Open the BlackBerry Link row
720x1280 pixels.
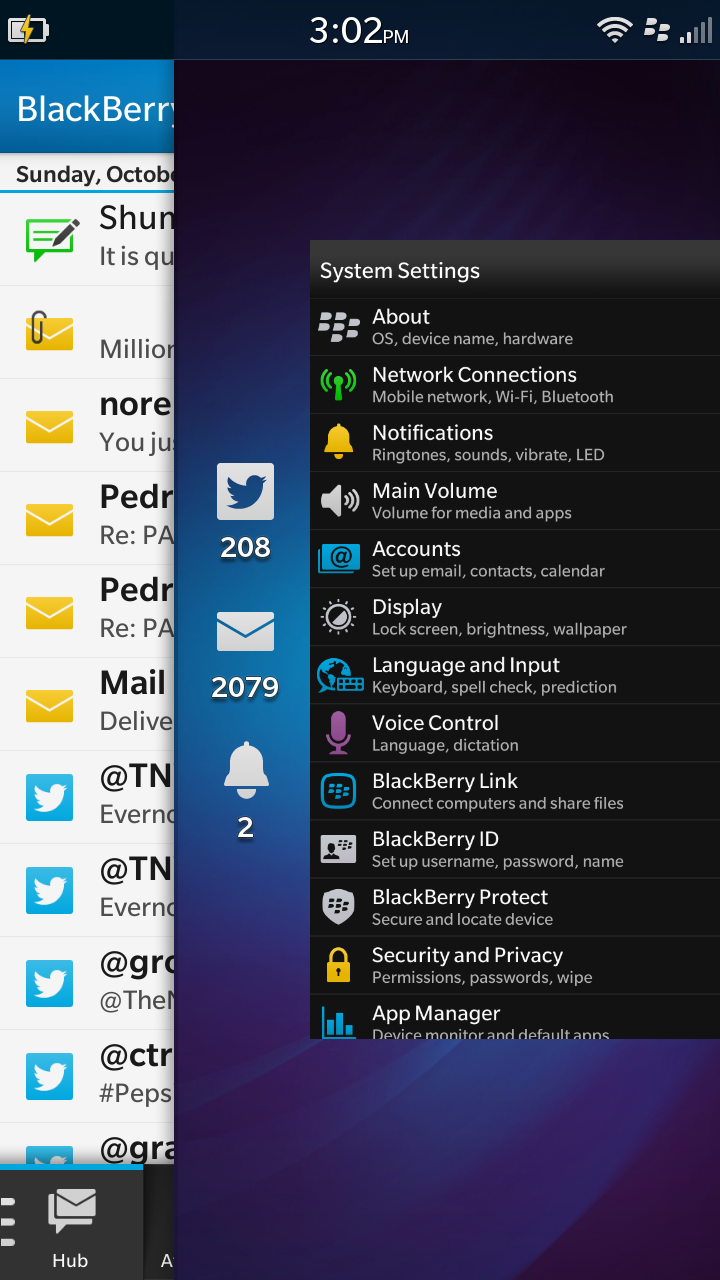tap(515, 791)
